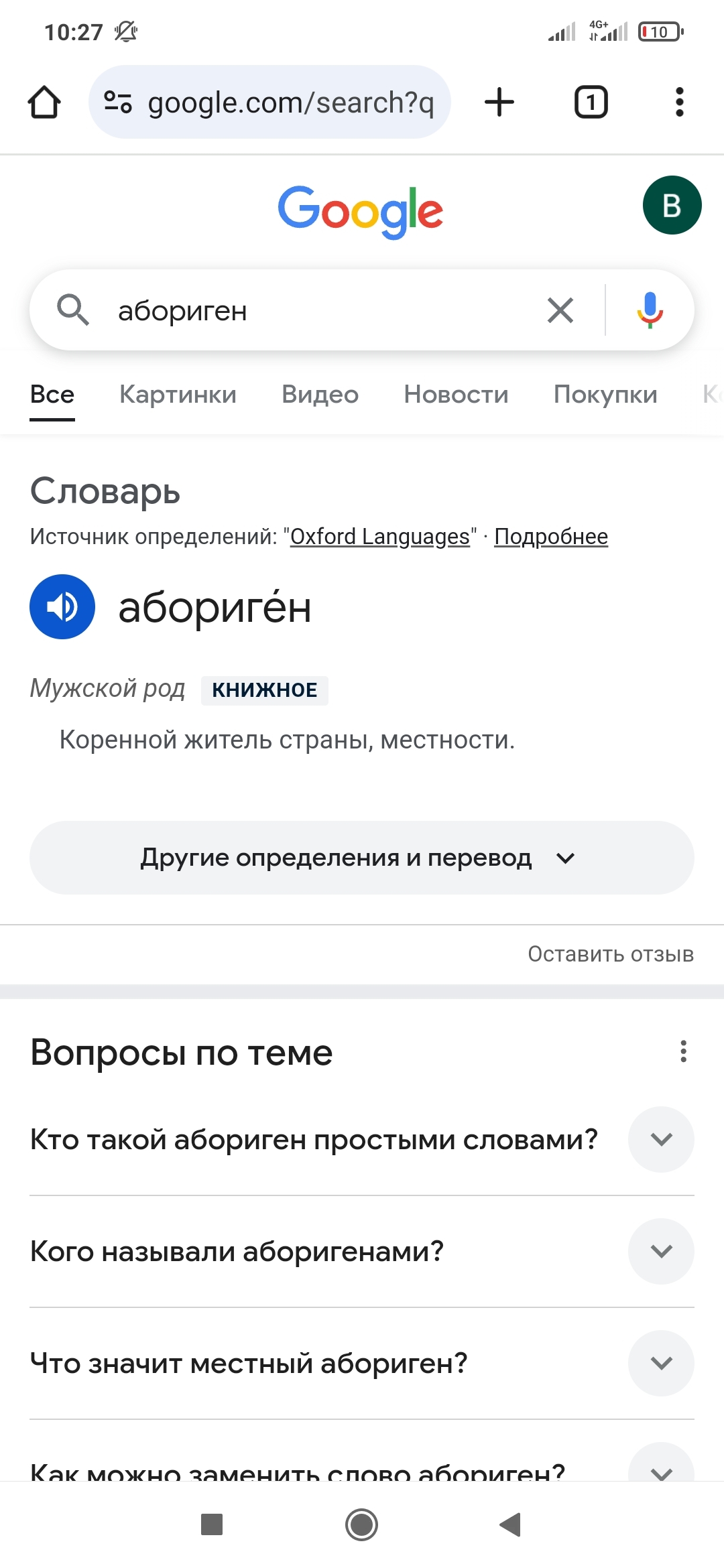Tap Оставить отзыв

click(610, 954)
